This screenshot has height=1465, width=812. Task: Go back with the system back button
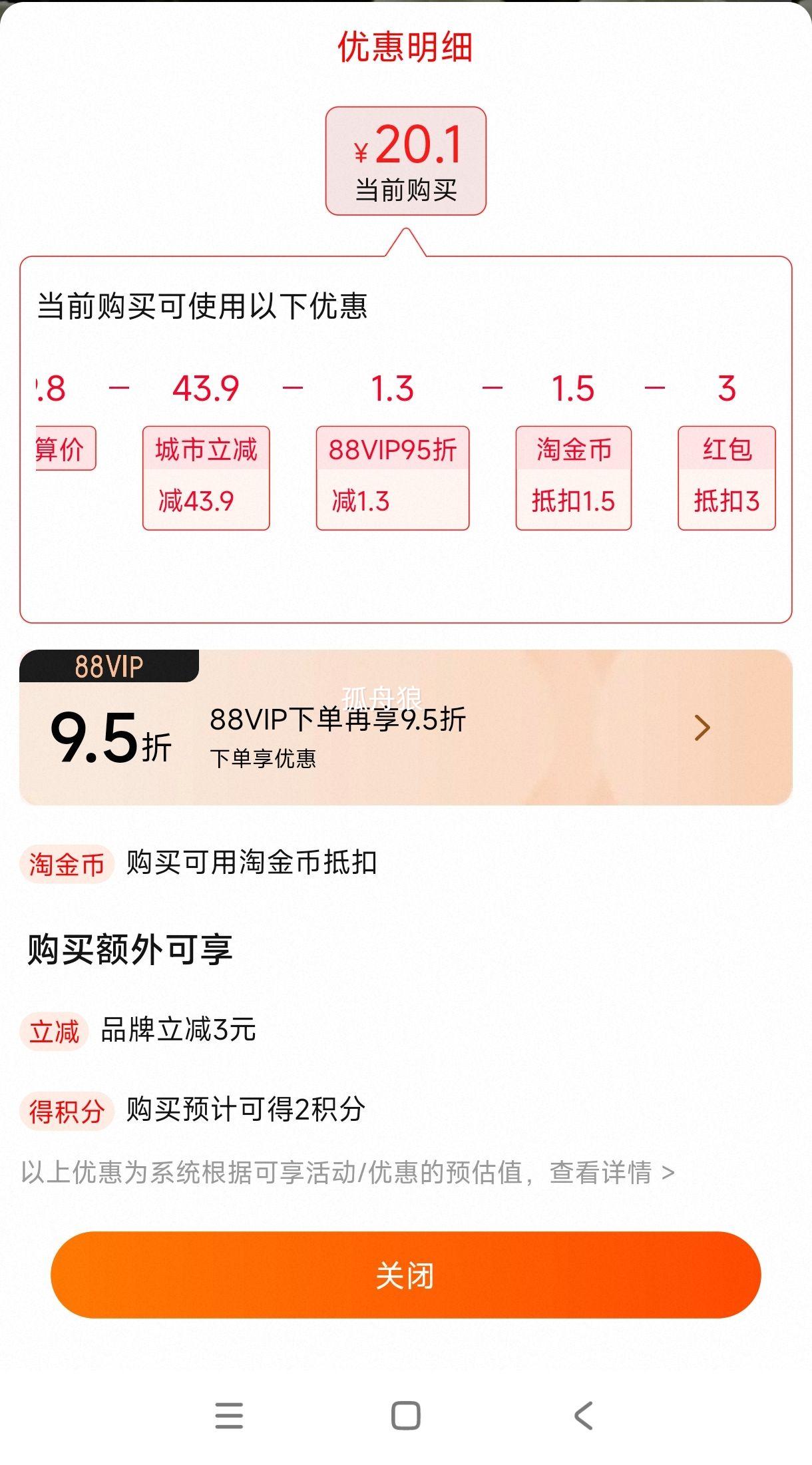pyautogui.click(x=583, y=1416)
